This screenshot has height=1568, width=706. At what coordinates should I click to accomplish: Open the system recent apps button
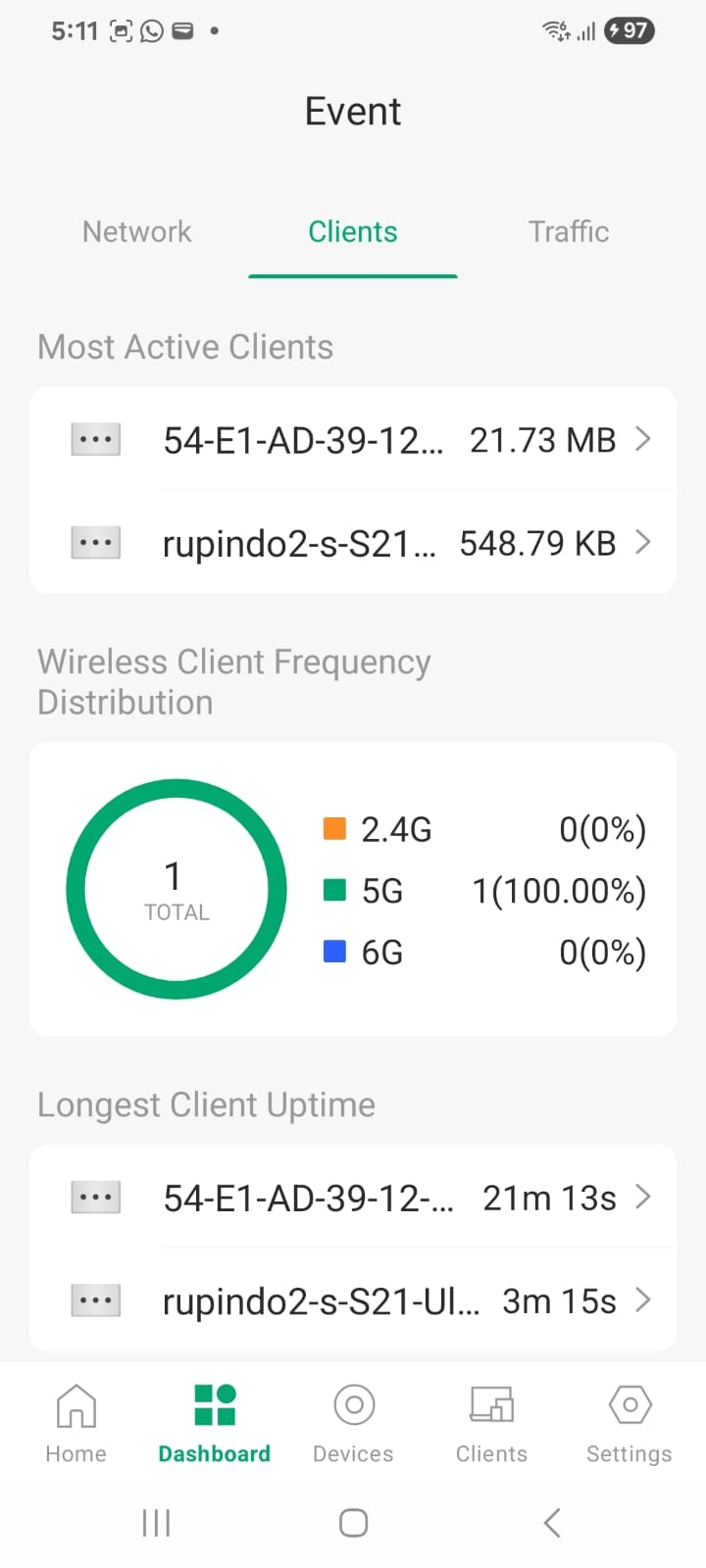click(156, 1522)
